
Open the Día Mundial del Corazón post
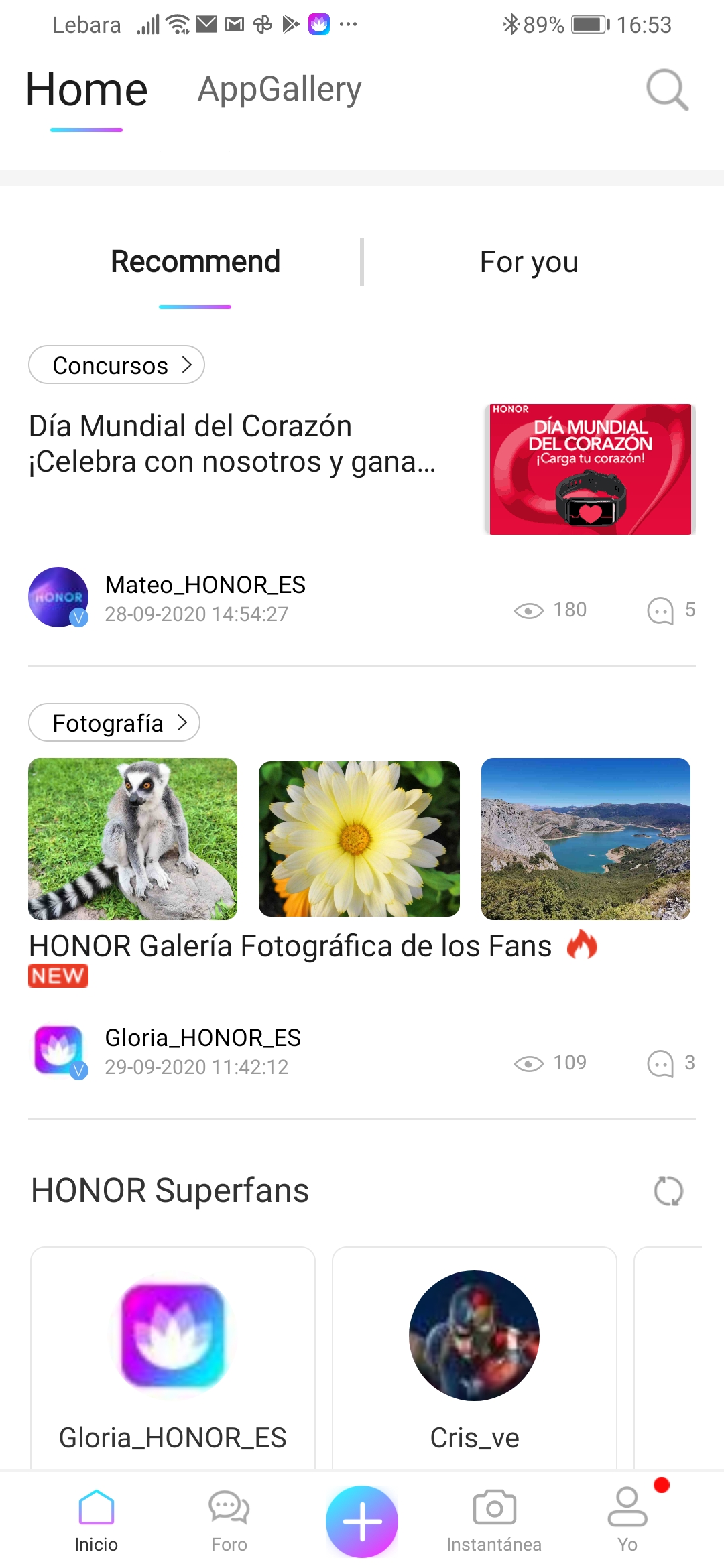pyautogui.click(x=232, y=444)
